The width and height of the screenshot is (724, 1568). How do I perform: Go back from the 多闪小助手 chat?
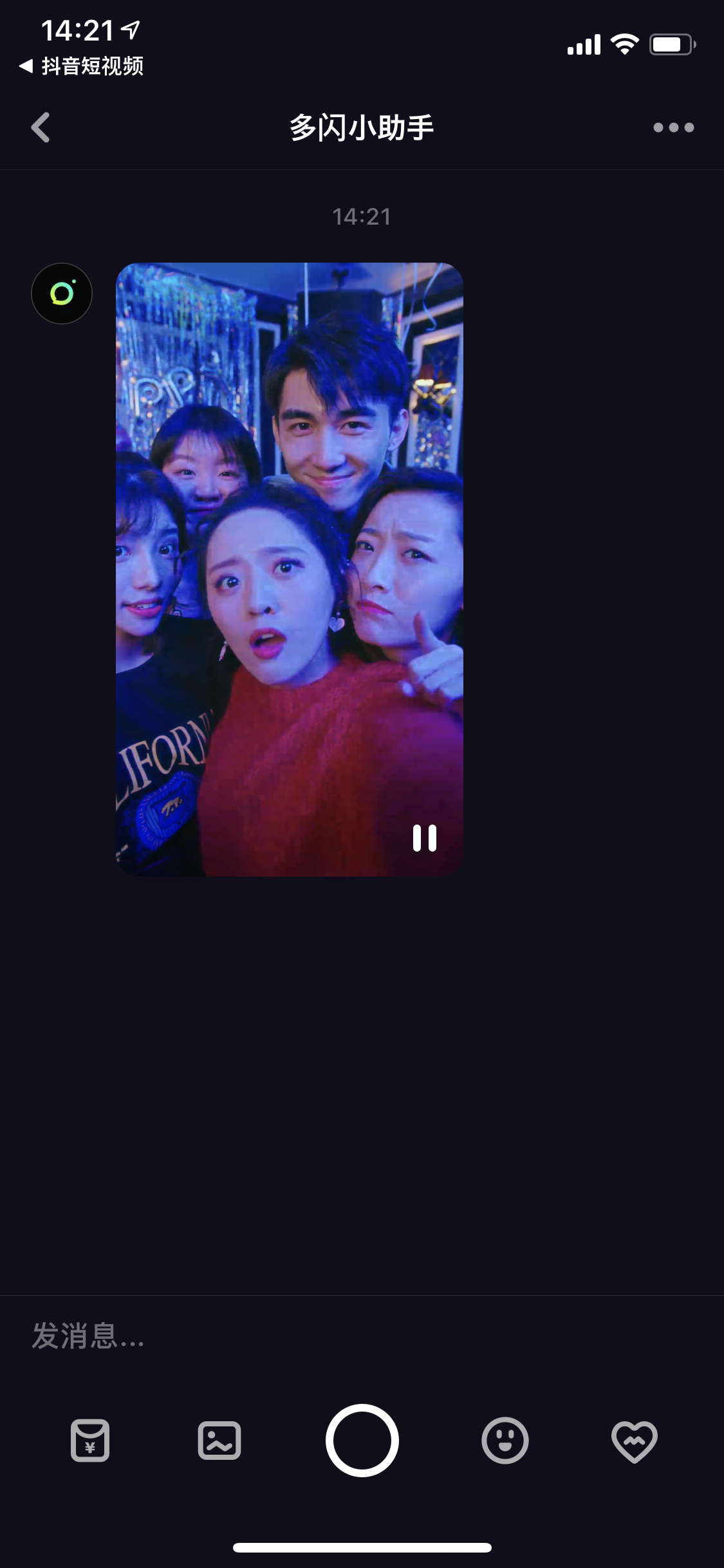point(41,127)
